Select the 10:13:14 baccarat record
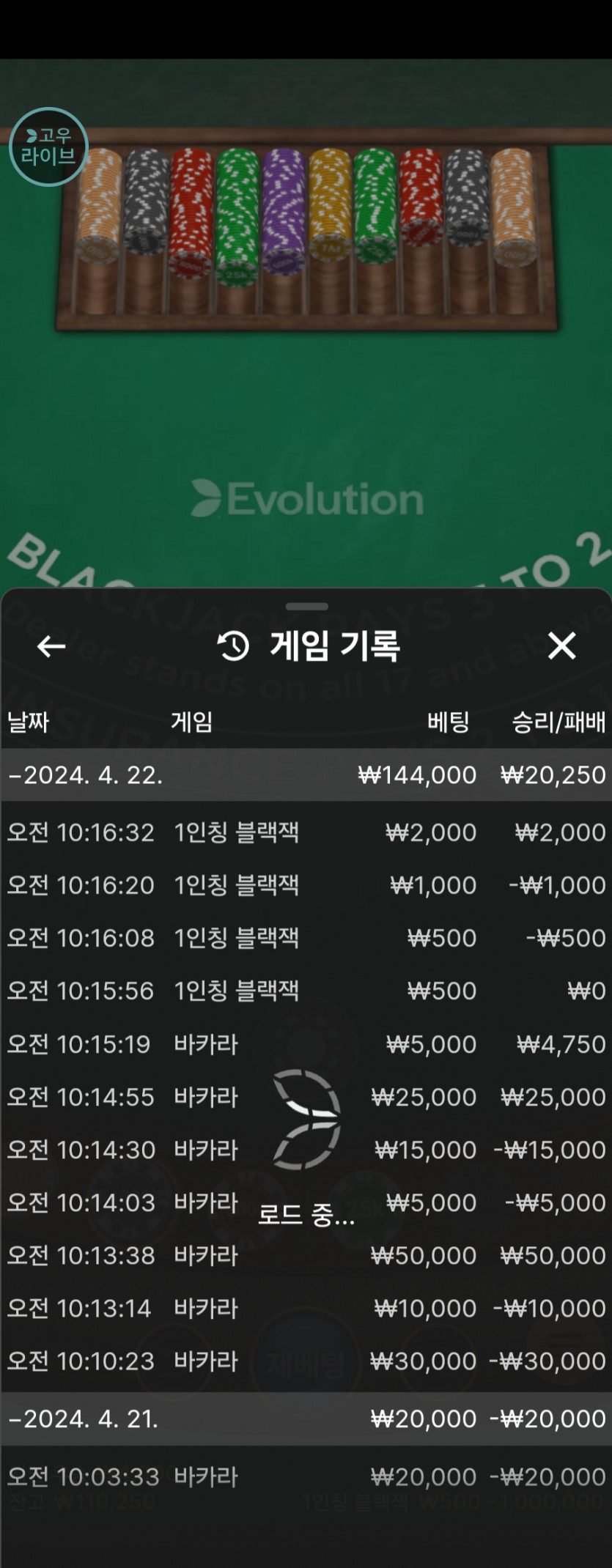 point(306,1309)
